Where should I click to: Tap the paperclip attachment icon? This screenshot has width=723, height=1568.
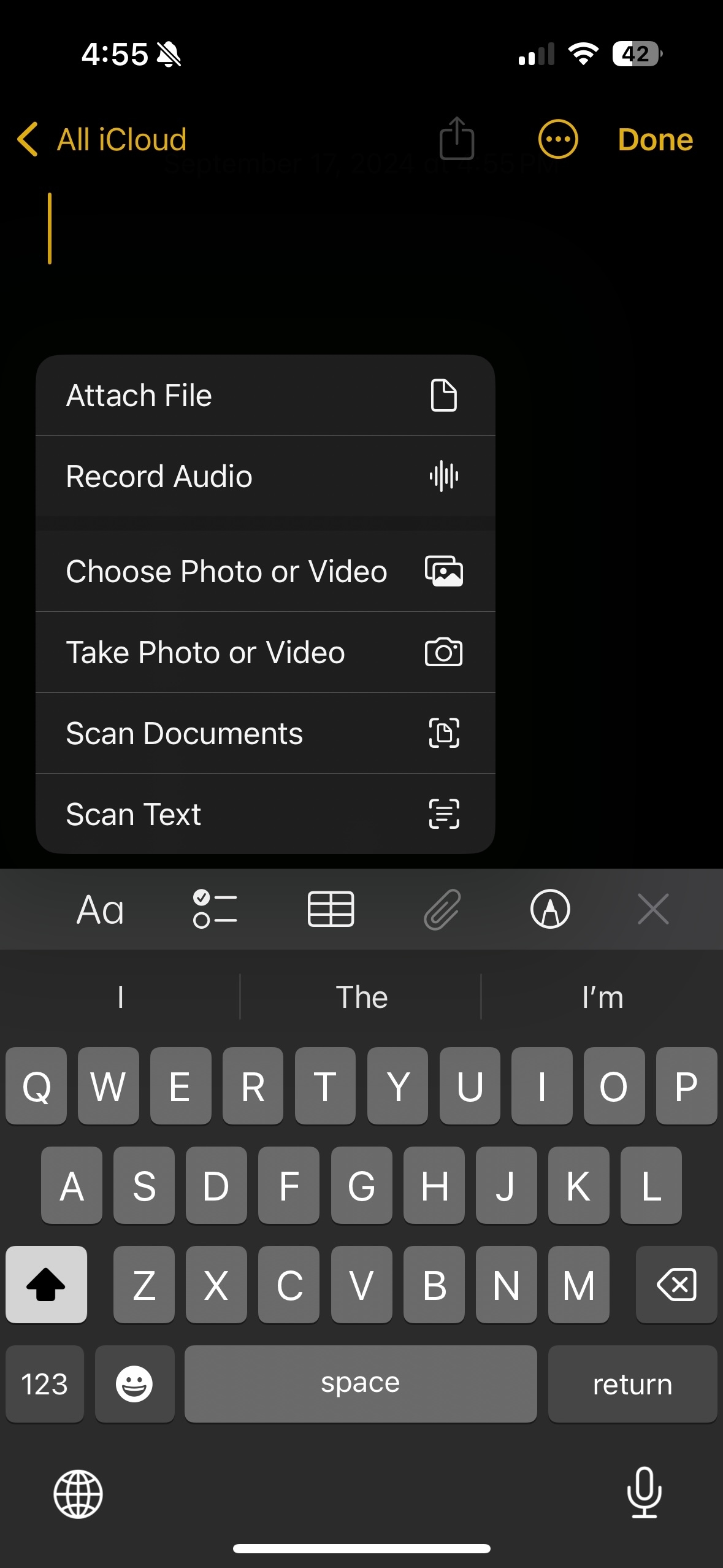(x=442, y=909)
